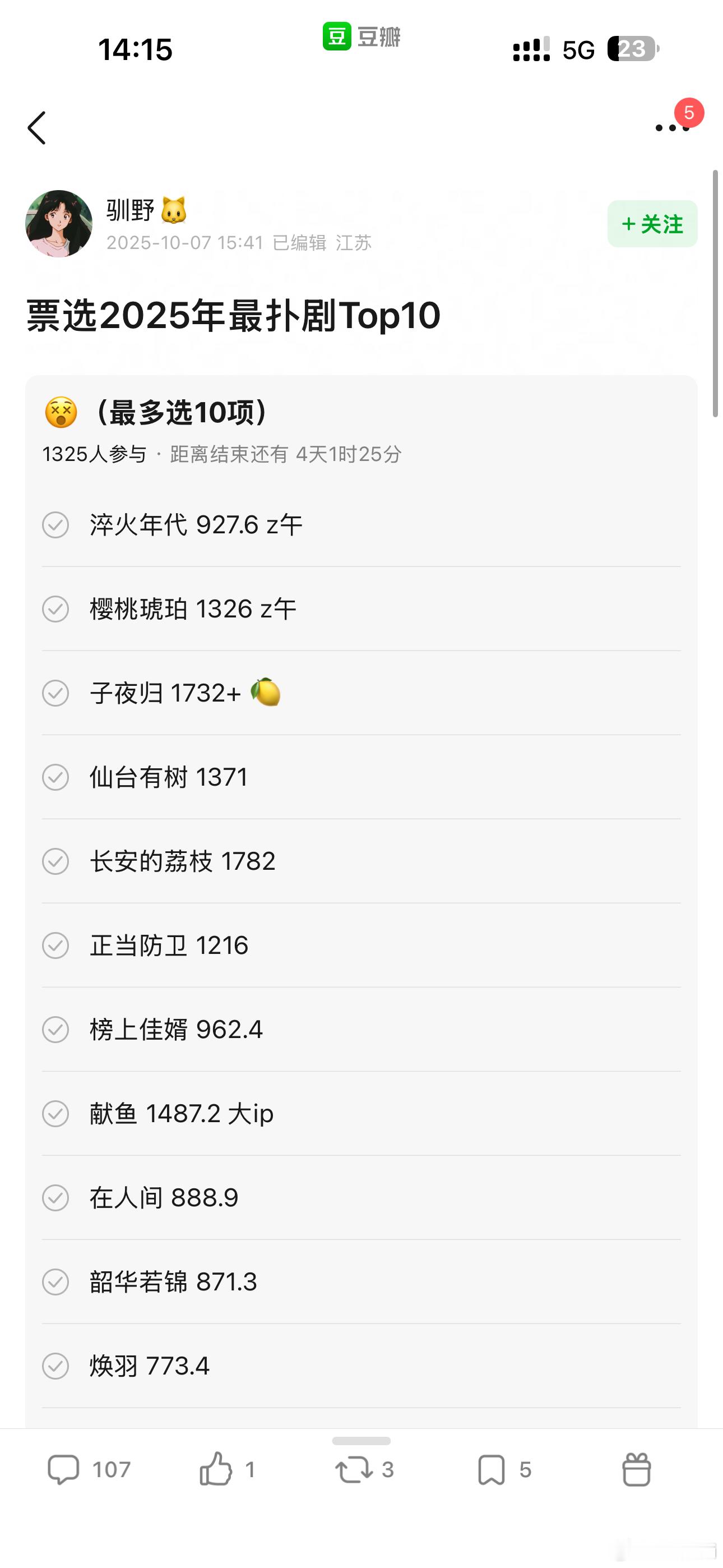Image resolution: width=723 pixels, height=1568 pixels.
Task: Check the 仙台有树 1371 option
Action: point(55,777)
